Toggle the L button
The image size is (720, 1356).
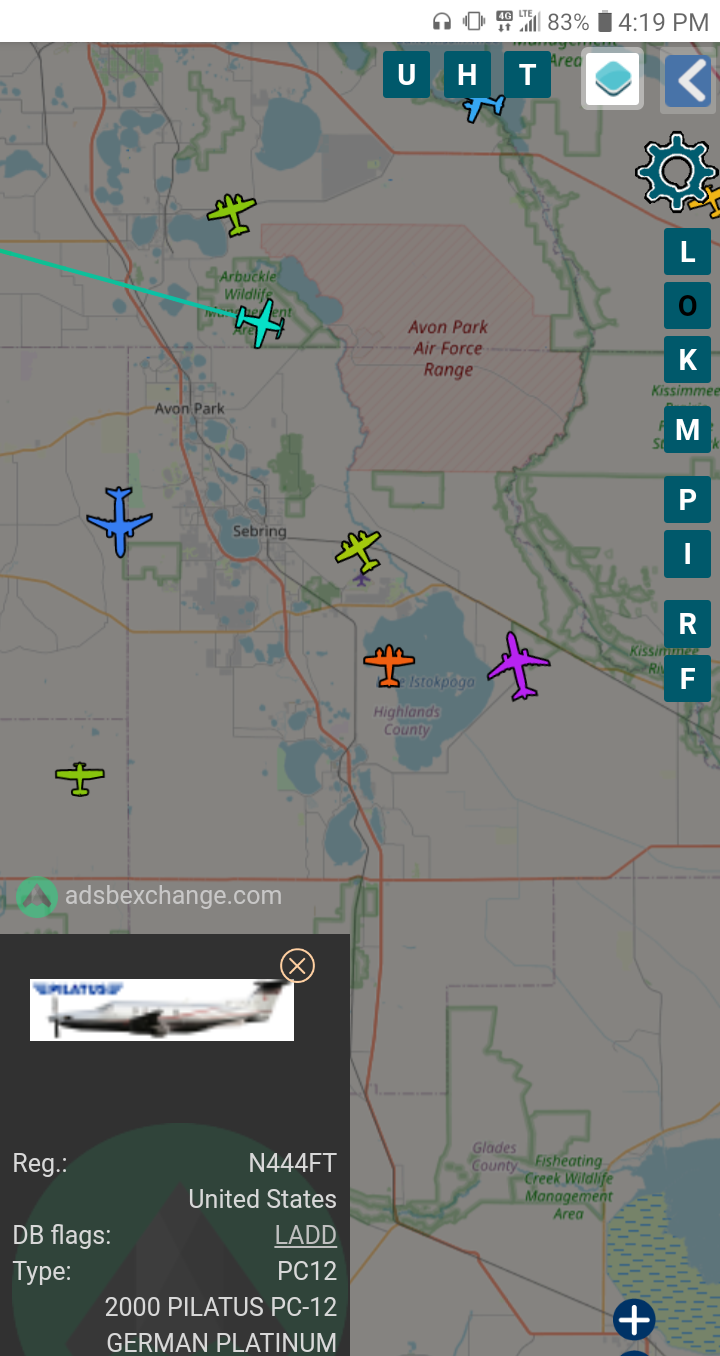pos(687,252)
